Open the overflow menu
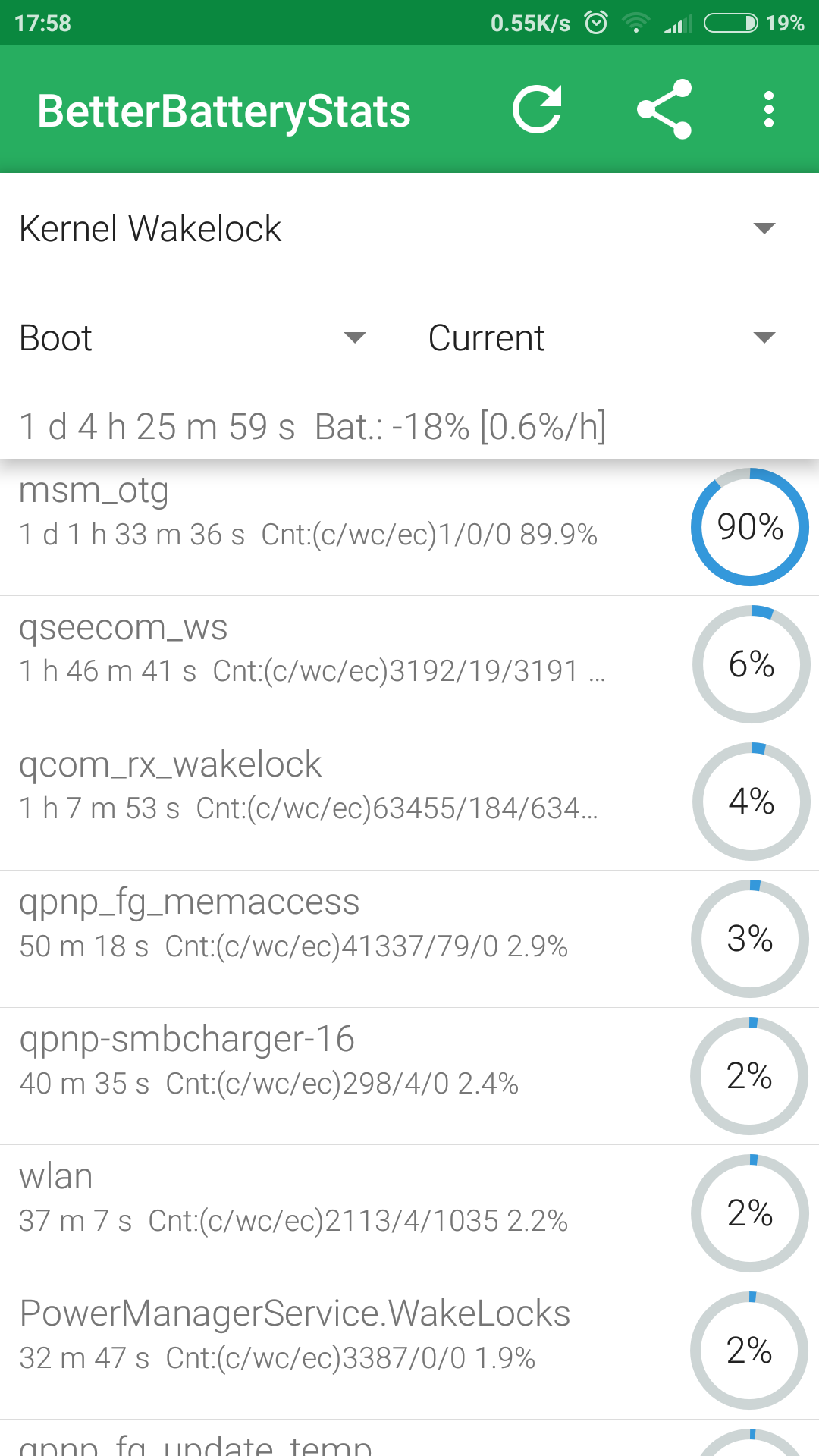The width and height of the screenshot is (819, 1456). pos(769,110)
